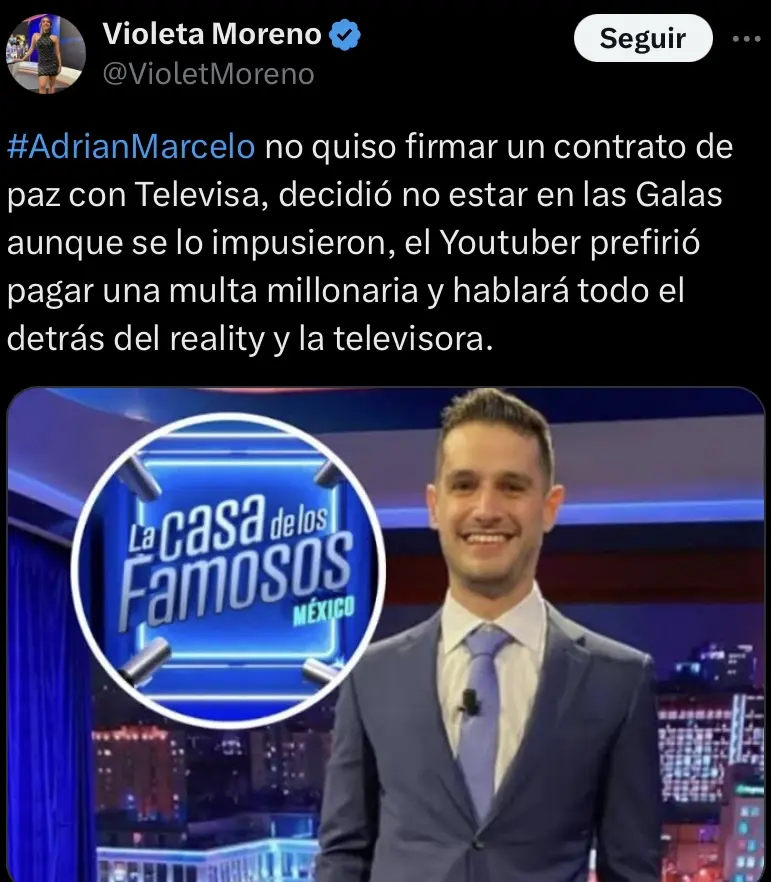The image size is (771, 882).
Task: Follow Violeta Moreno with the Seguir button
Action: click(642, 39)
